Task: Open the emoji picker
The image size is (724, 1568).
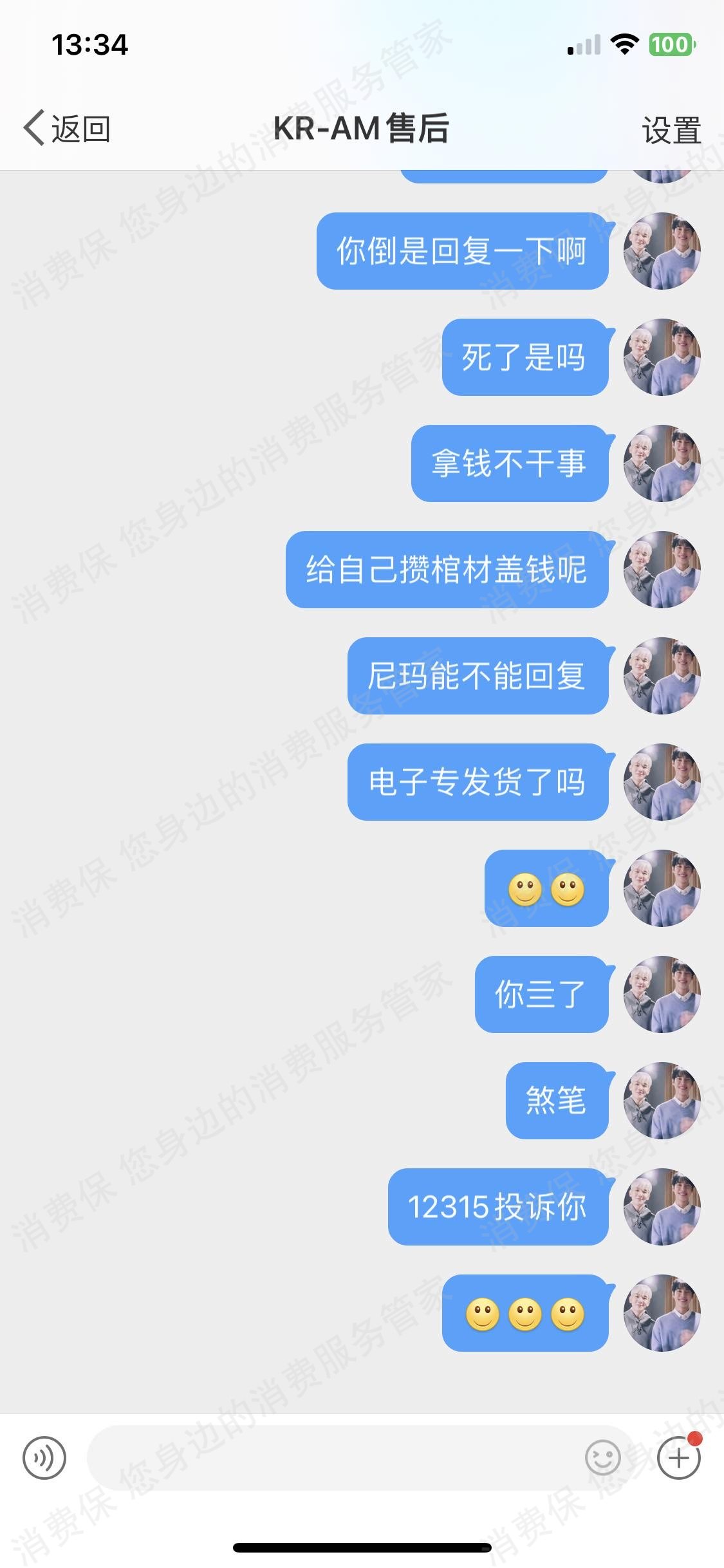Action: click(x=603, y=1458)
